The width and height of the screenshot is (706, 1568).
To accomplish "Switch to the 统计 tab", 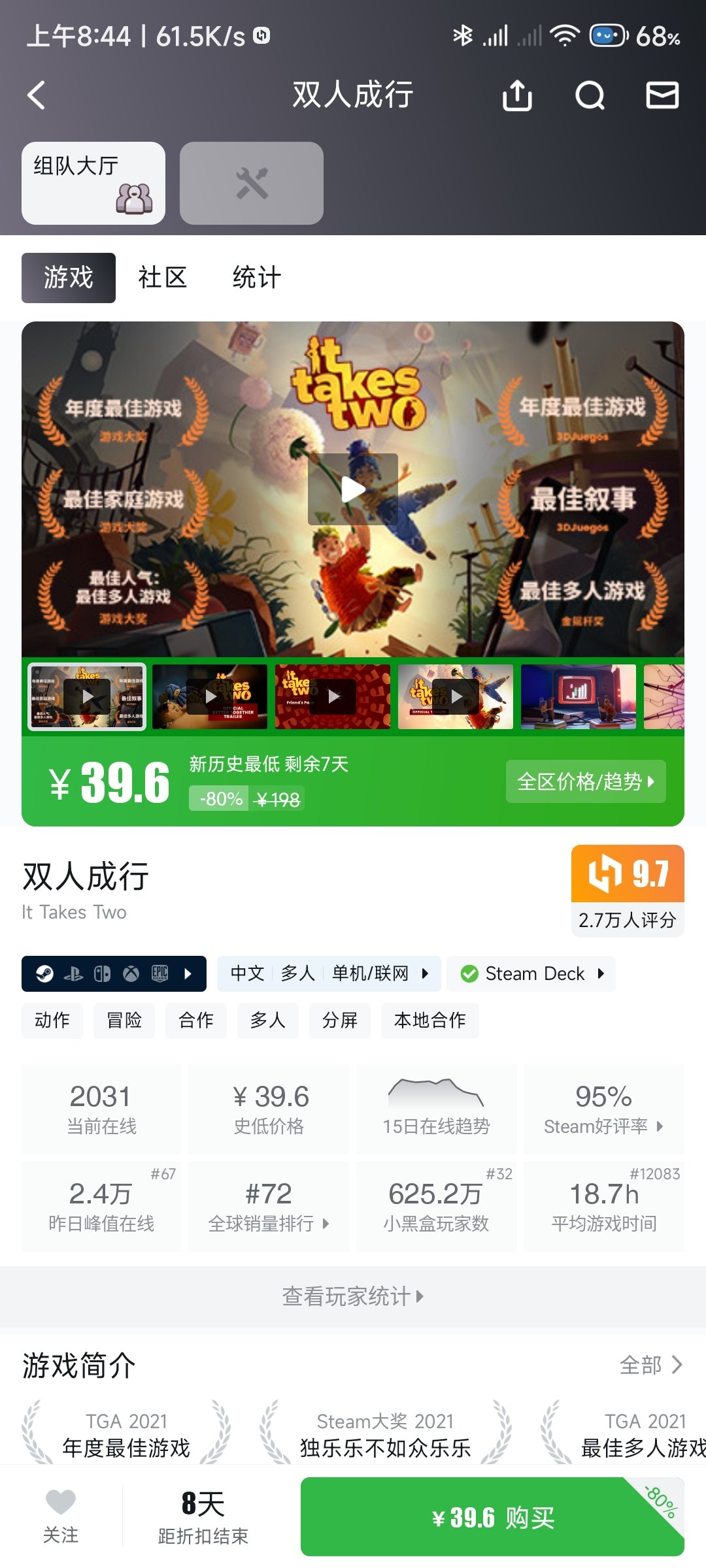I will coord(257,278).
